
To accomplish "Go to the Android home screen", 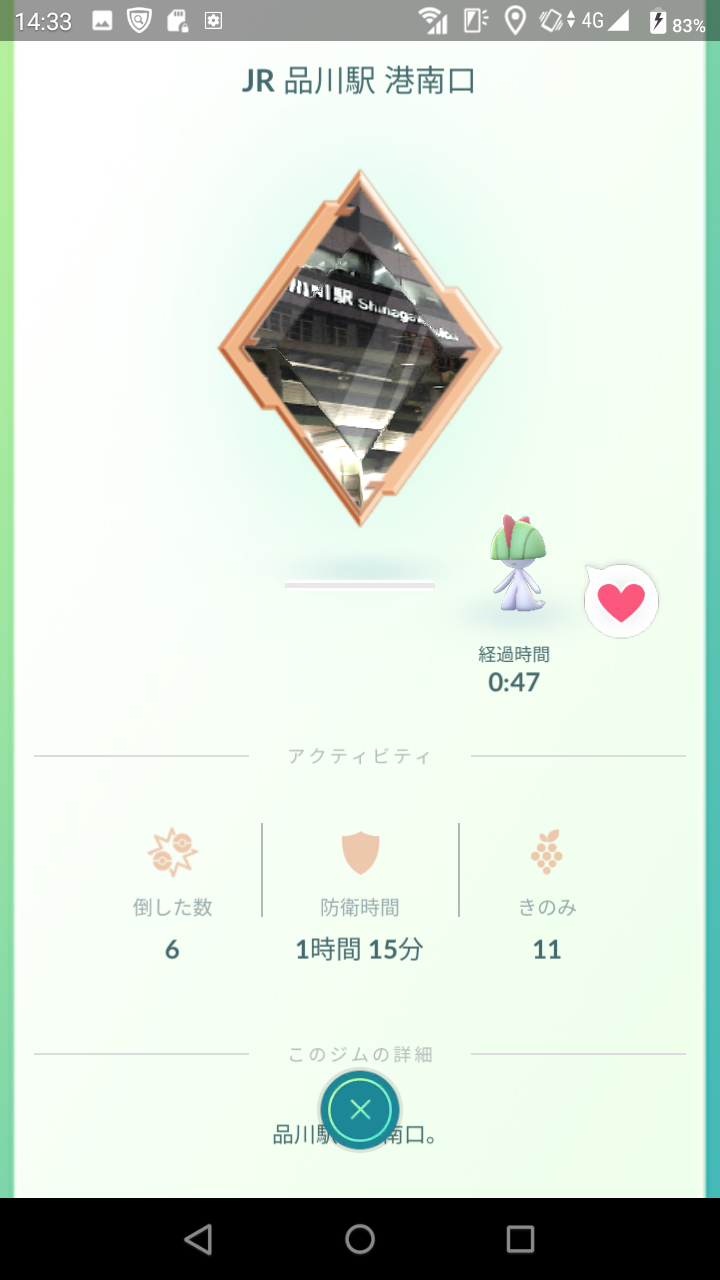I will click(360, 1240).
